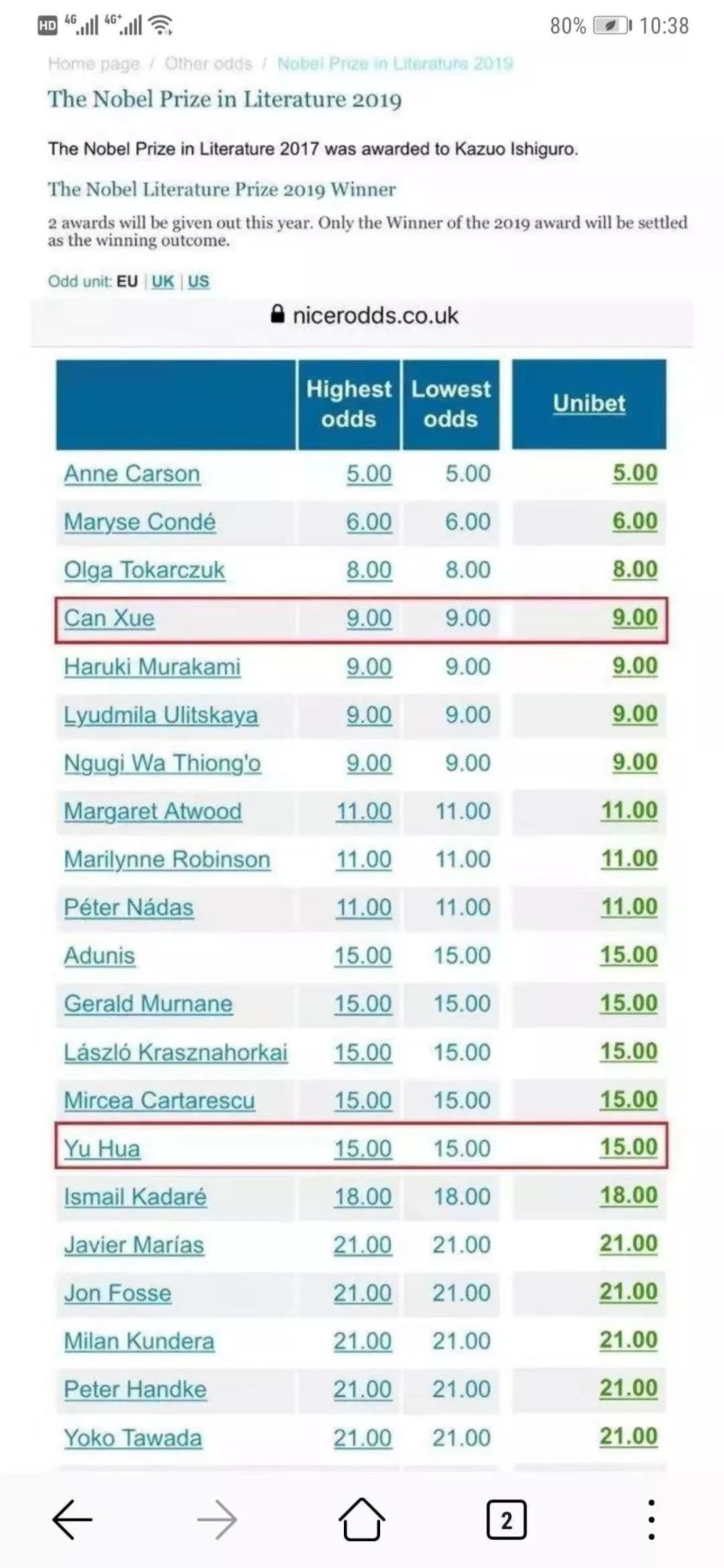Open Peter Handke's entry
Viewport: 724px width, 1568px height.
point(135,1389)
